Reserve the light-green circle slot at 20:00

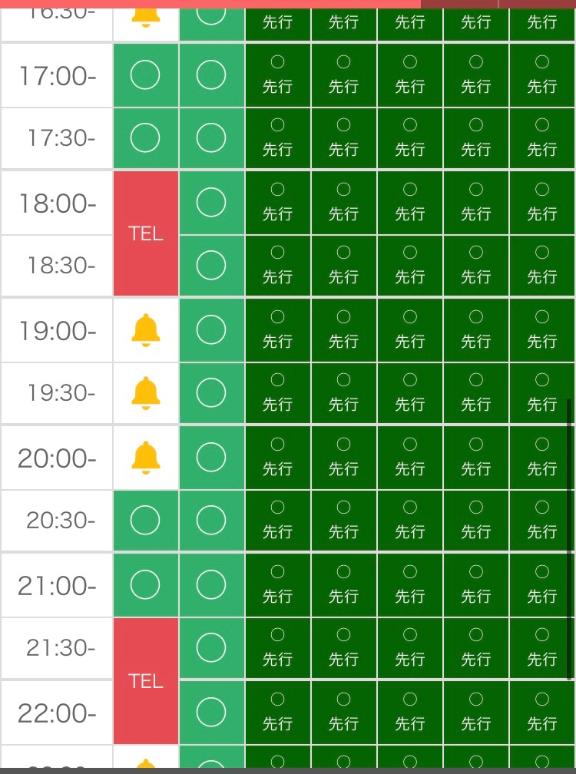pos(211,458)
